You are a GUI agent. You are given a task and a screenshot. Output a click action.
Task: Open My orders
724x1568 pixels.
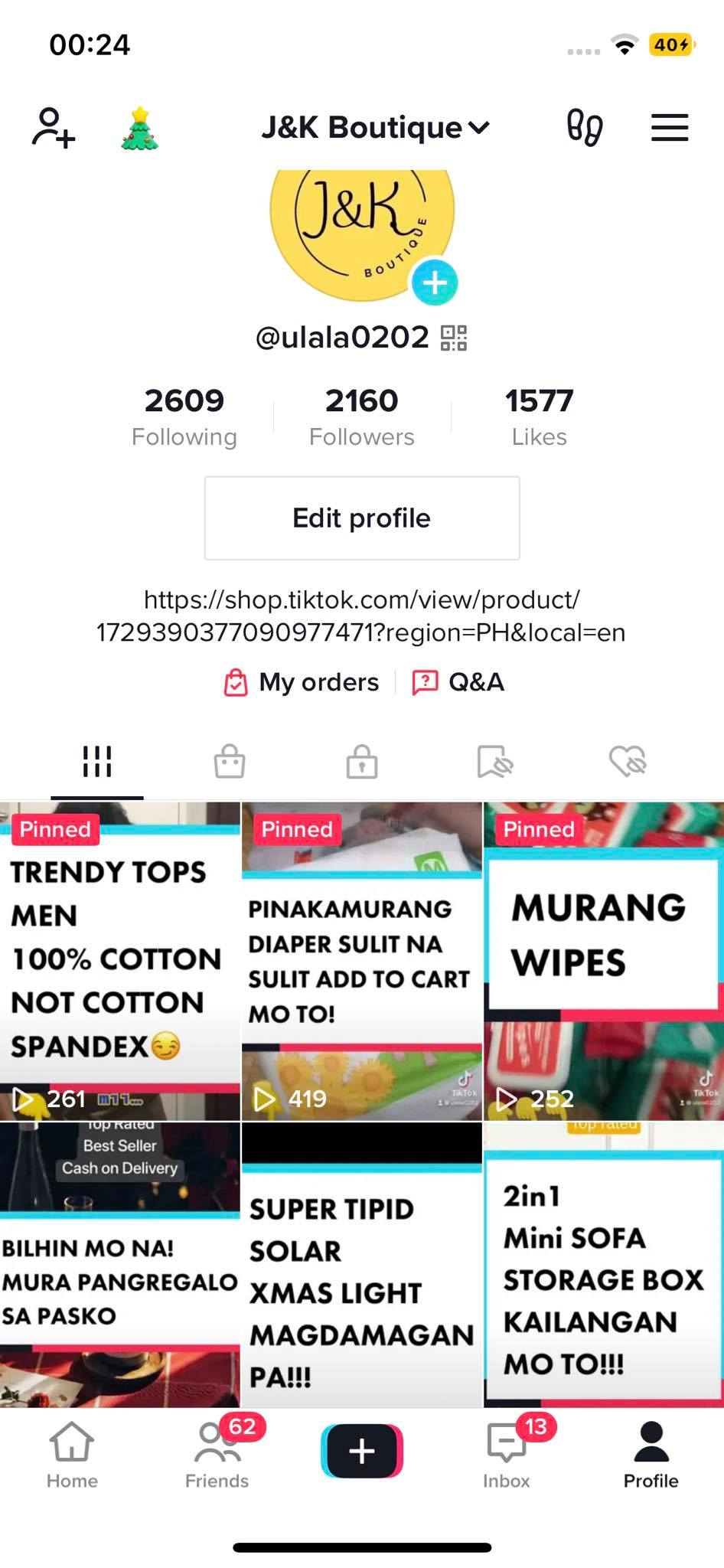click(302, 682)
